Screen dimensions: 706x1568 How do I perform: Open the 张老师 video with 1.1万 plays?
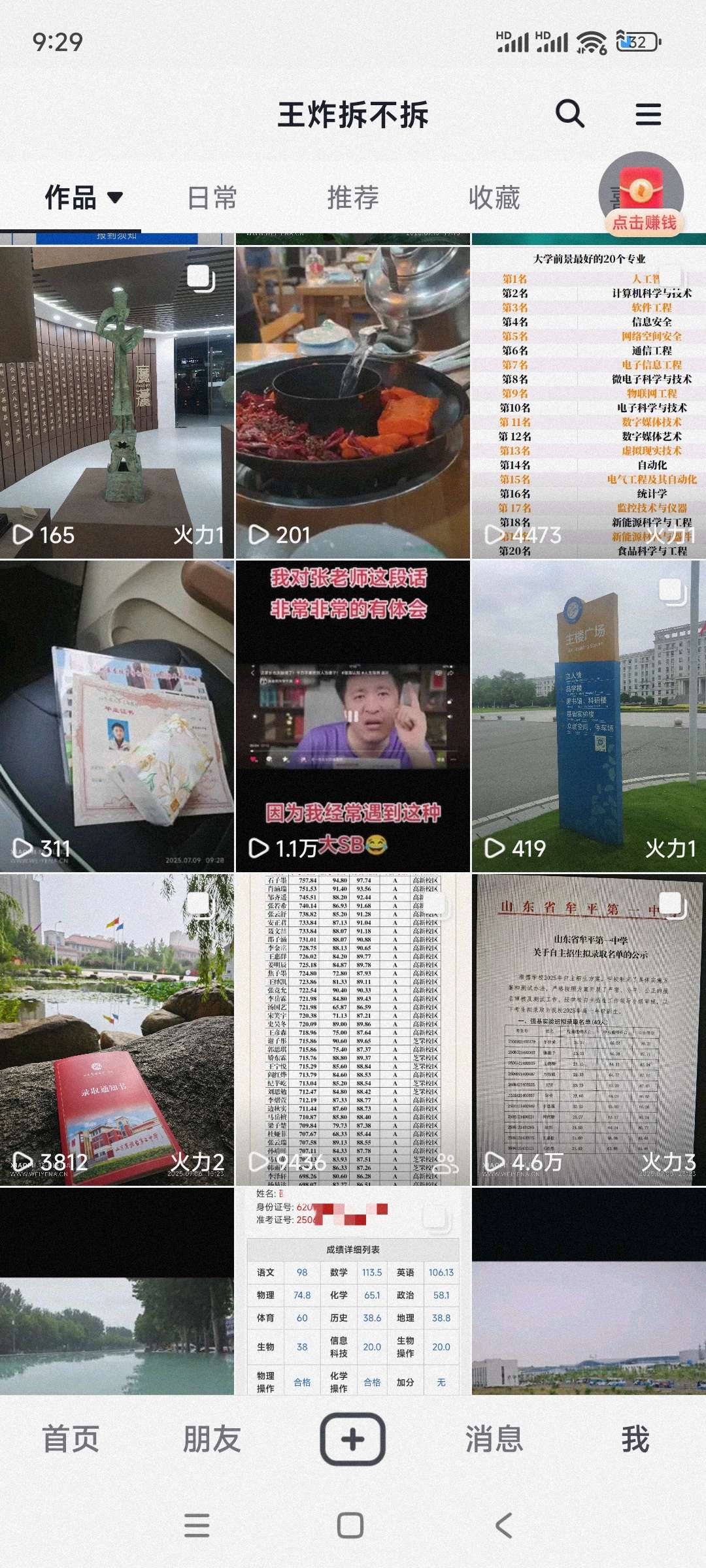coord(353,716)
